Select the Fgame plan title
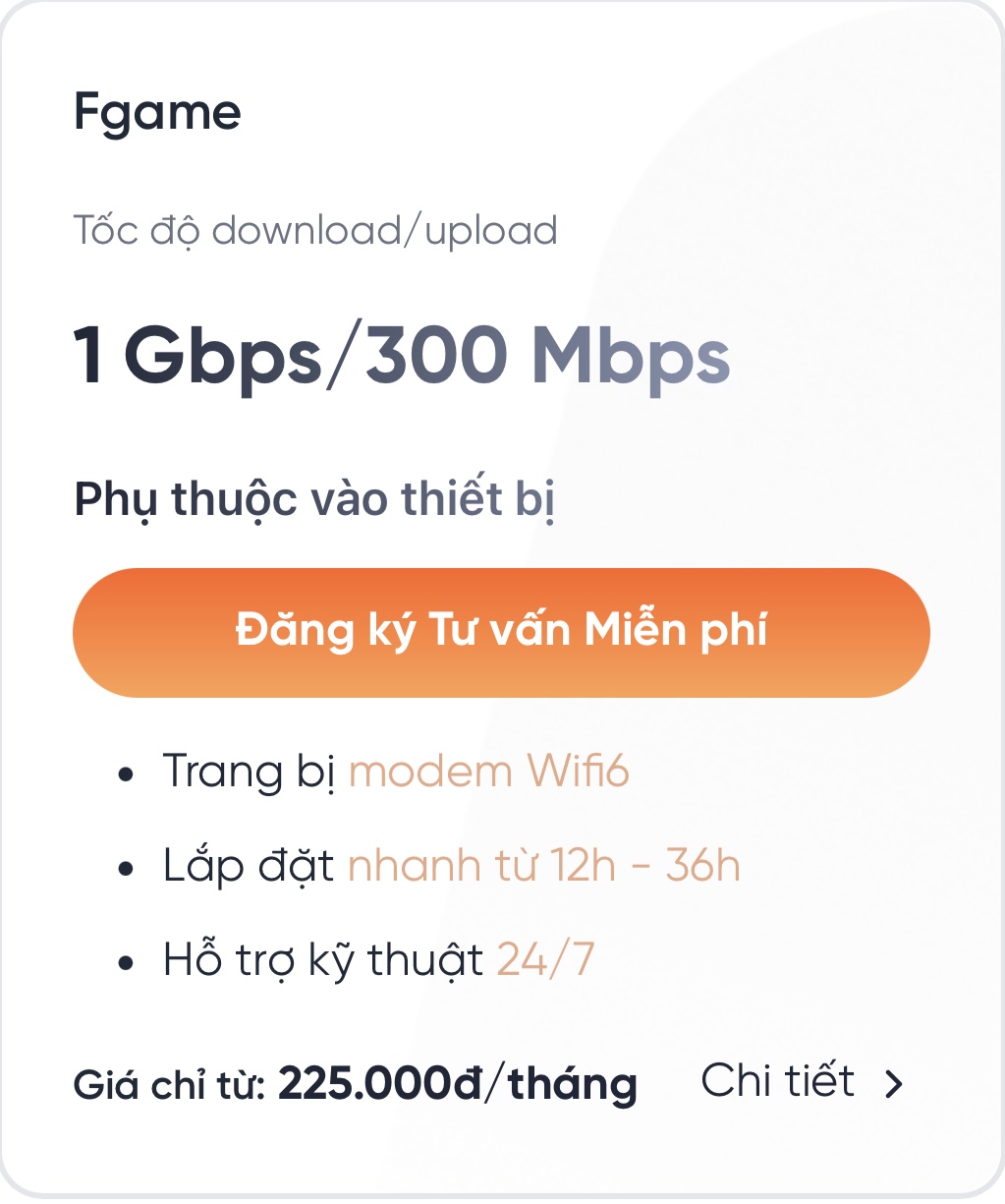Screen dimensions: 1005x1204 click(x=157, y=111)
